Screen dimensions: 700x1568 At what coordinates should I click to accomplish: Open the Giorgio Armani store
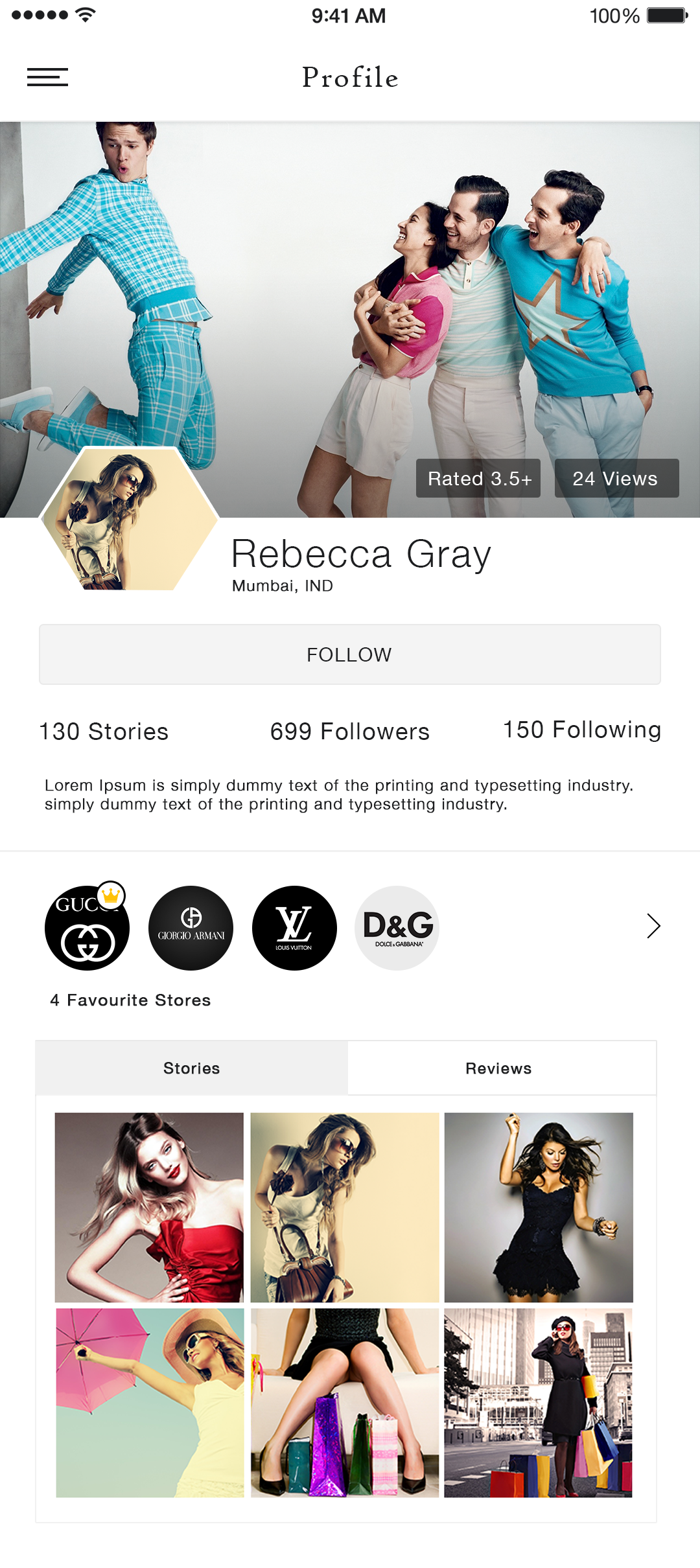(x=191, y=928)
